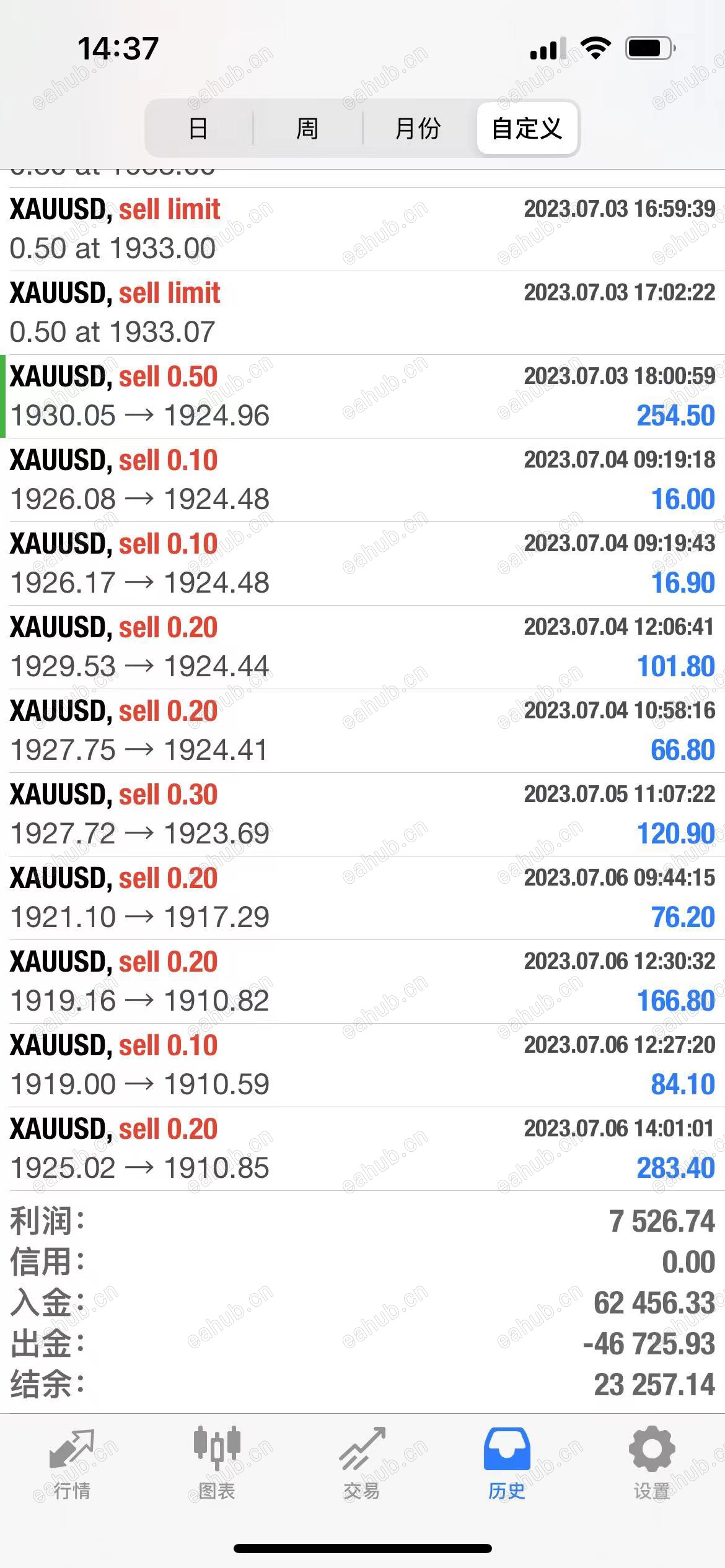
Task: Open the sell limit order at 1933.07
Action: coord(362,313)
